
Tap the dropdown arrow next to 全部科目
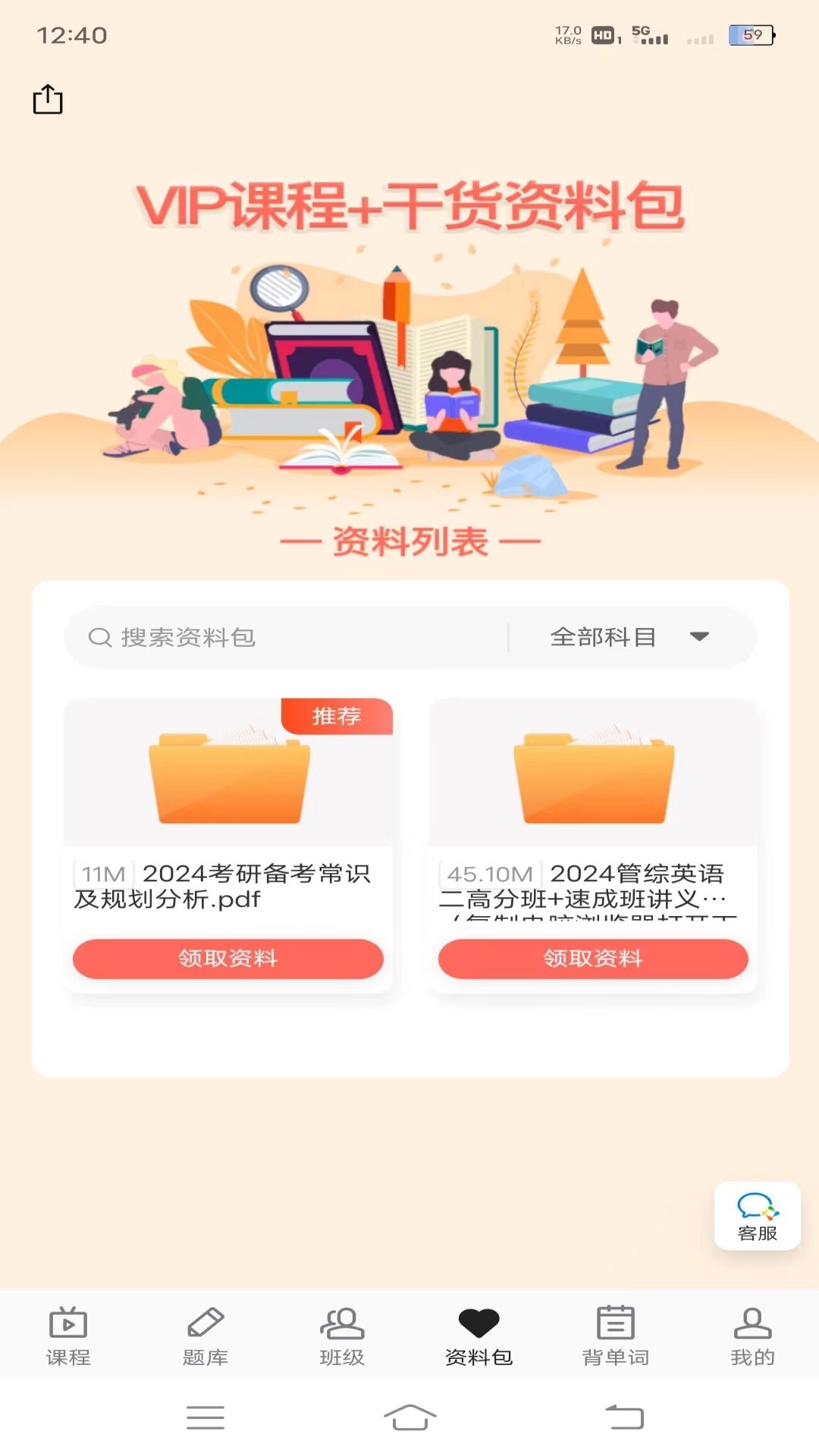[x=700, y=638]
